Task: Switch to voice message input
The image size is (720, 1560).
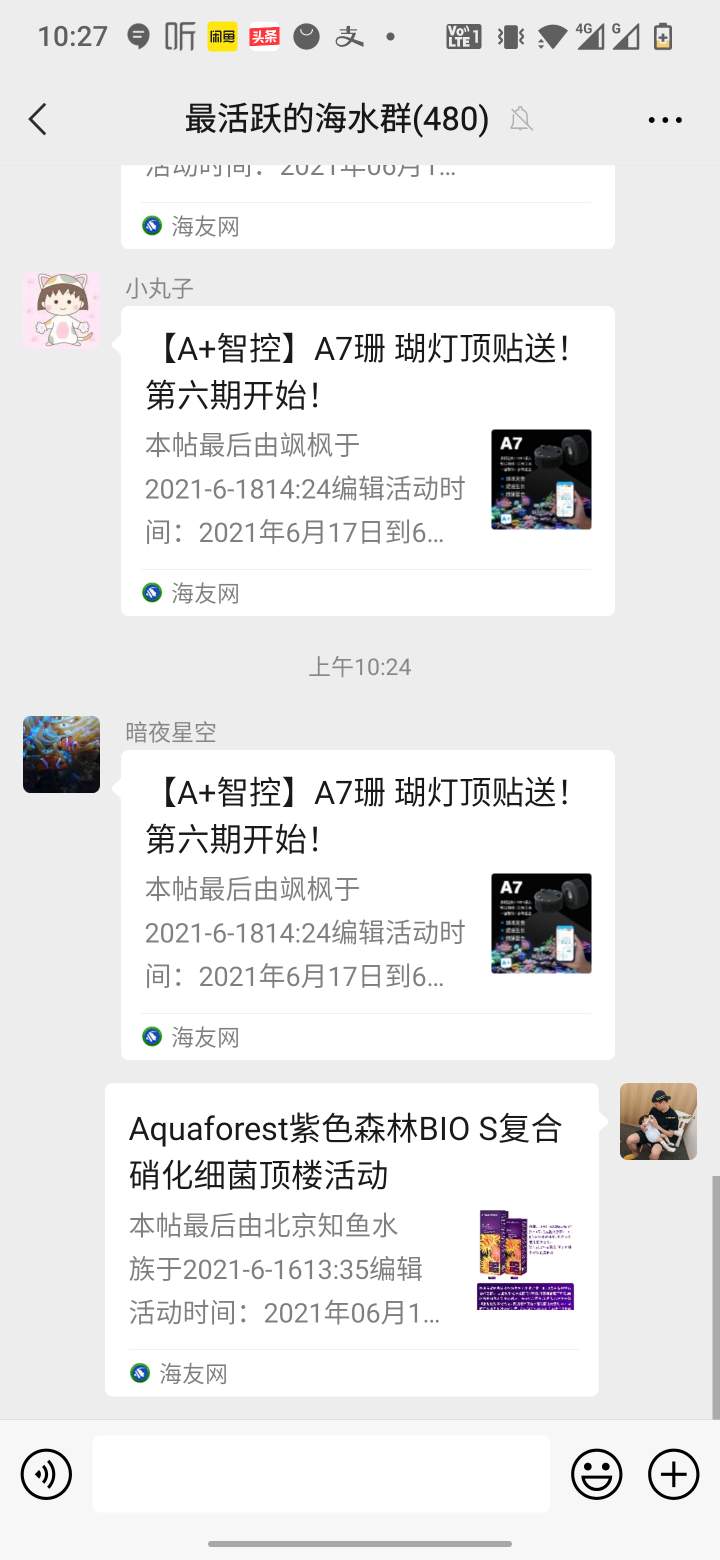Action: (46, 1474)
